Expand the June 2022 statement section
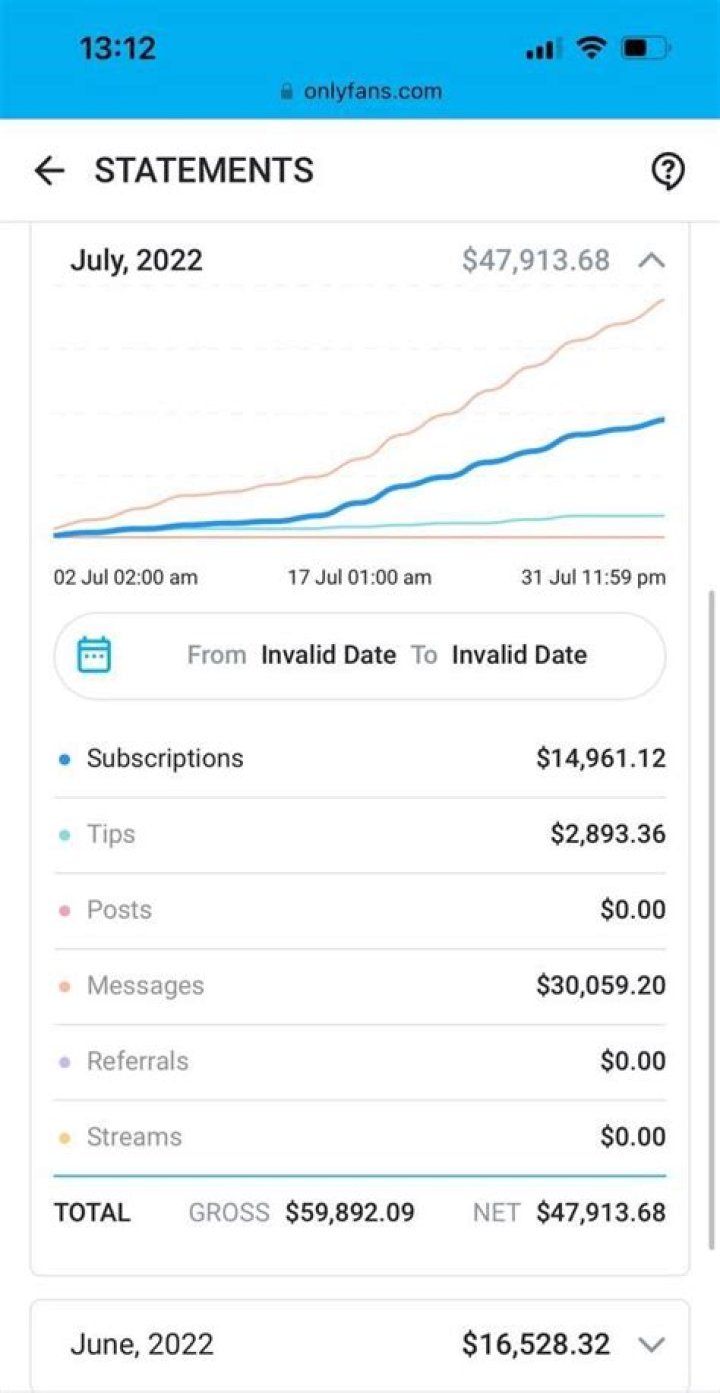Screen dimensions: 720x1393 [652, 1344]
